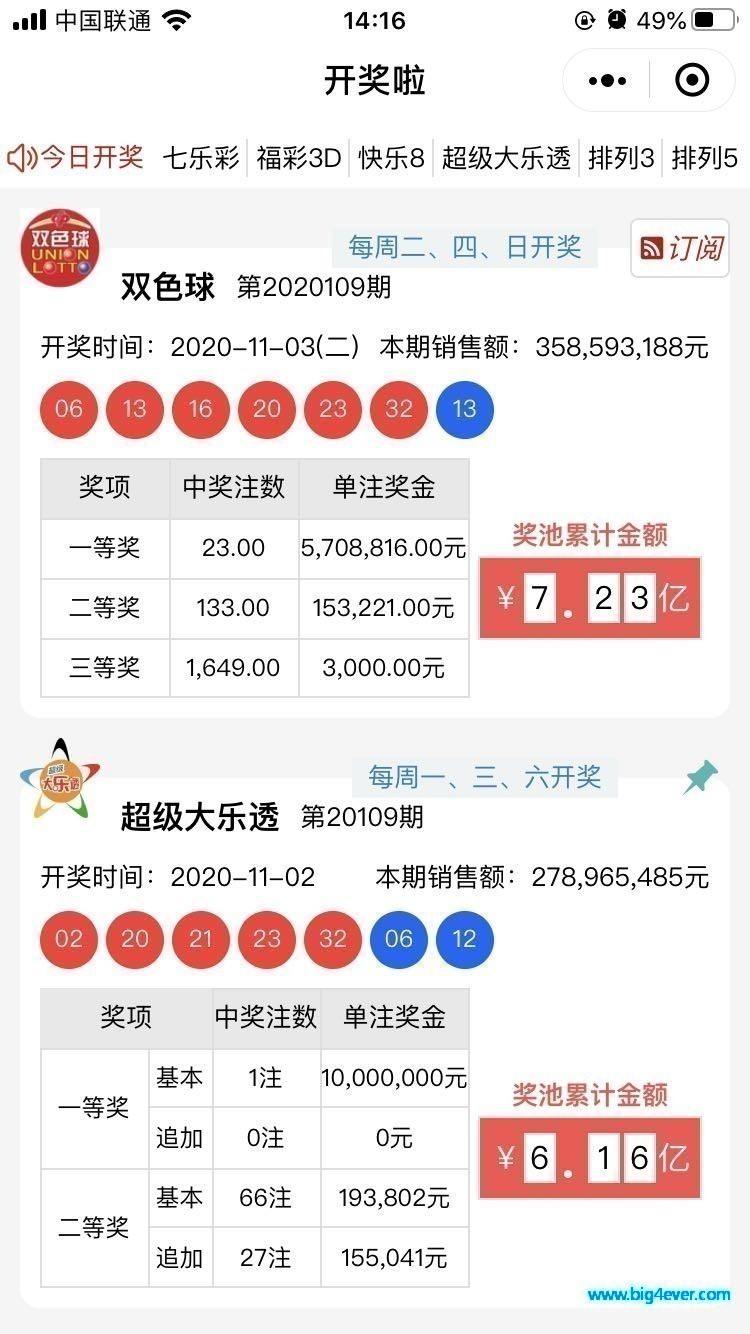Tap the pin icon on 超级大乐透 card

[701, 777]
